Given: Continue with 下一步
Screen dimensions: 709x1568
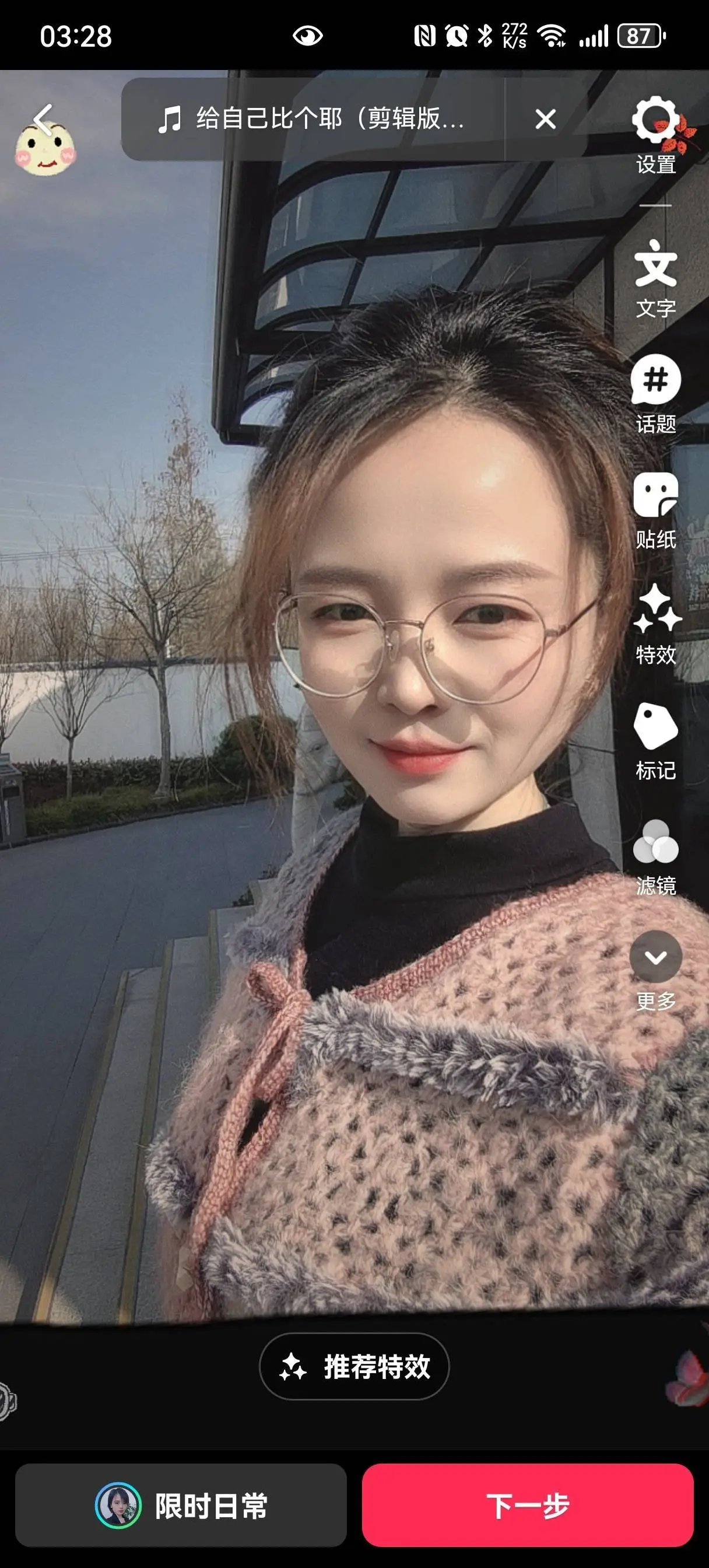Looking at the screenshot, I should coord(528,1504).
